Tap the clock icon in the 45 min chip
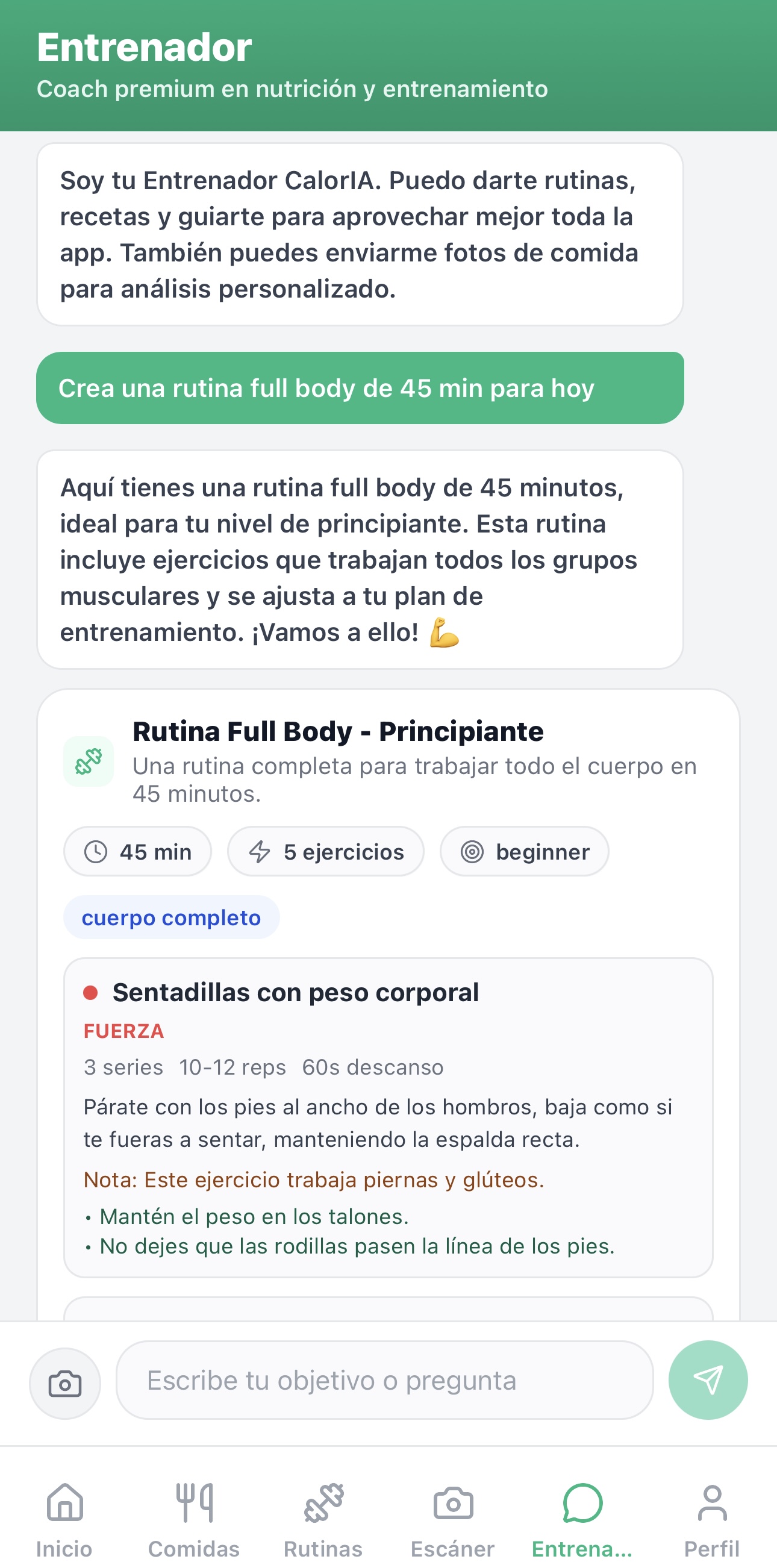Screen dimensions: 777x1568 pyautogui.click(x=98, y=852)
